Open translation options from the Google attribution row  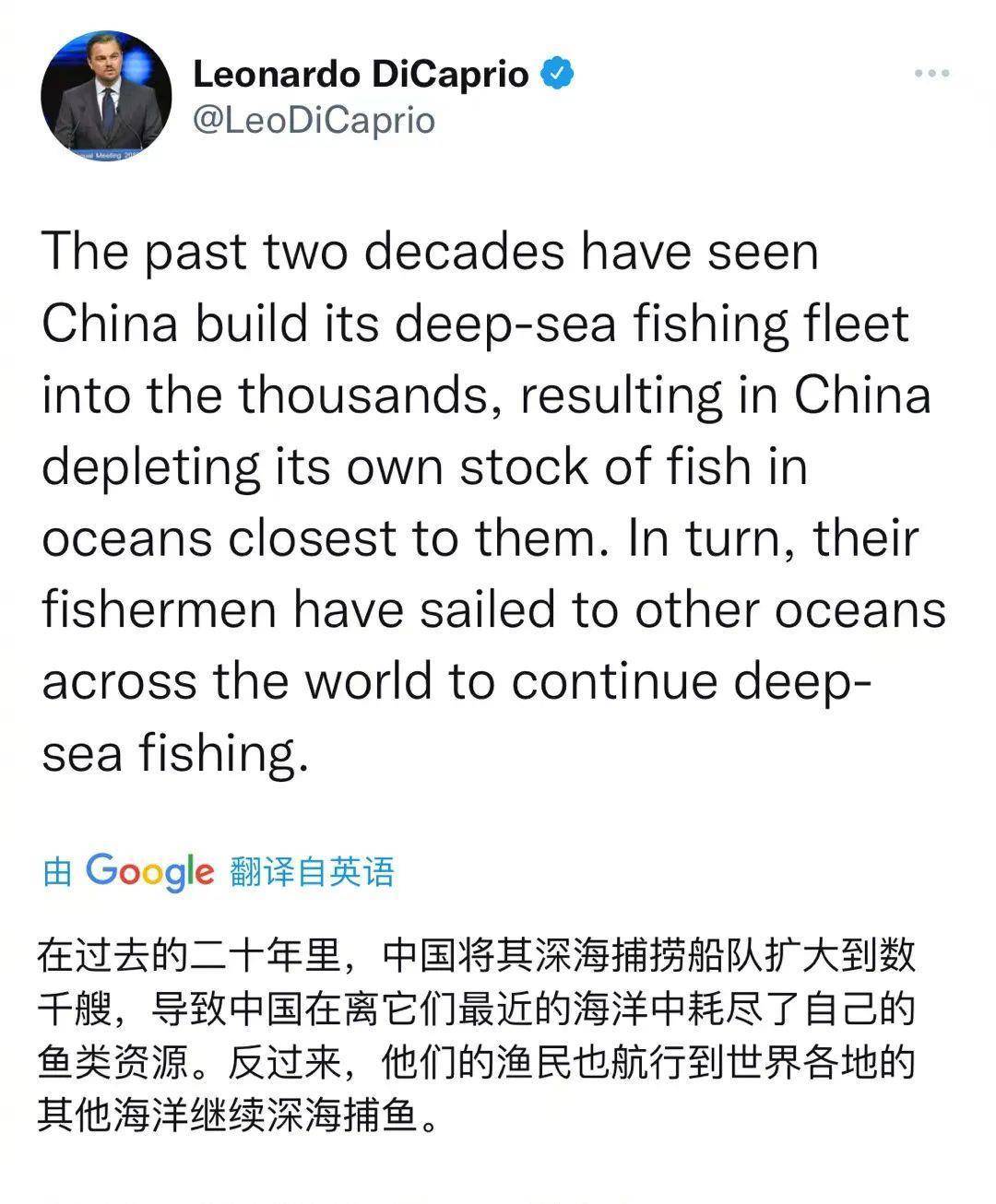221,870
